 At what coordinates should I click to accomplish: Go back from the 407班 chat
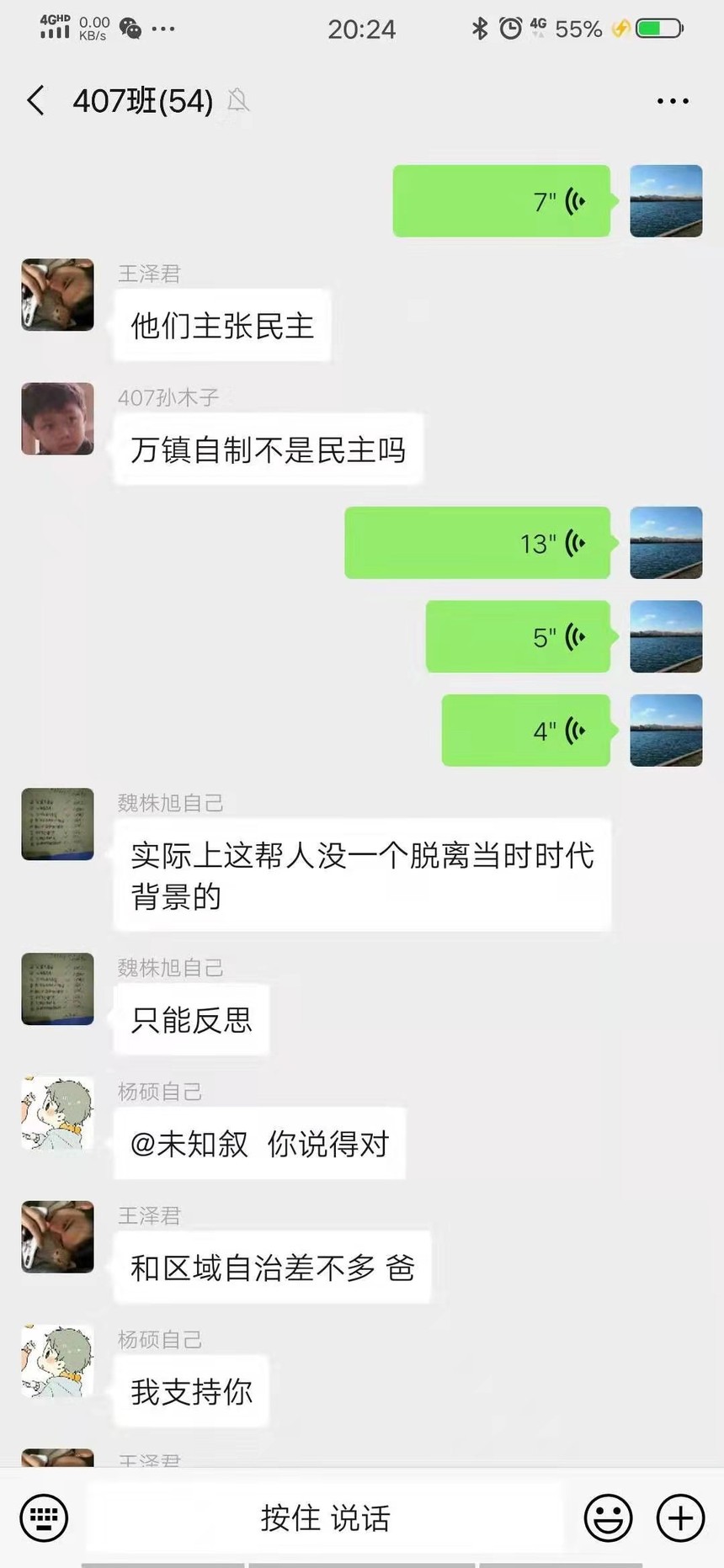pos(35,101)
